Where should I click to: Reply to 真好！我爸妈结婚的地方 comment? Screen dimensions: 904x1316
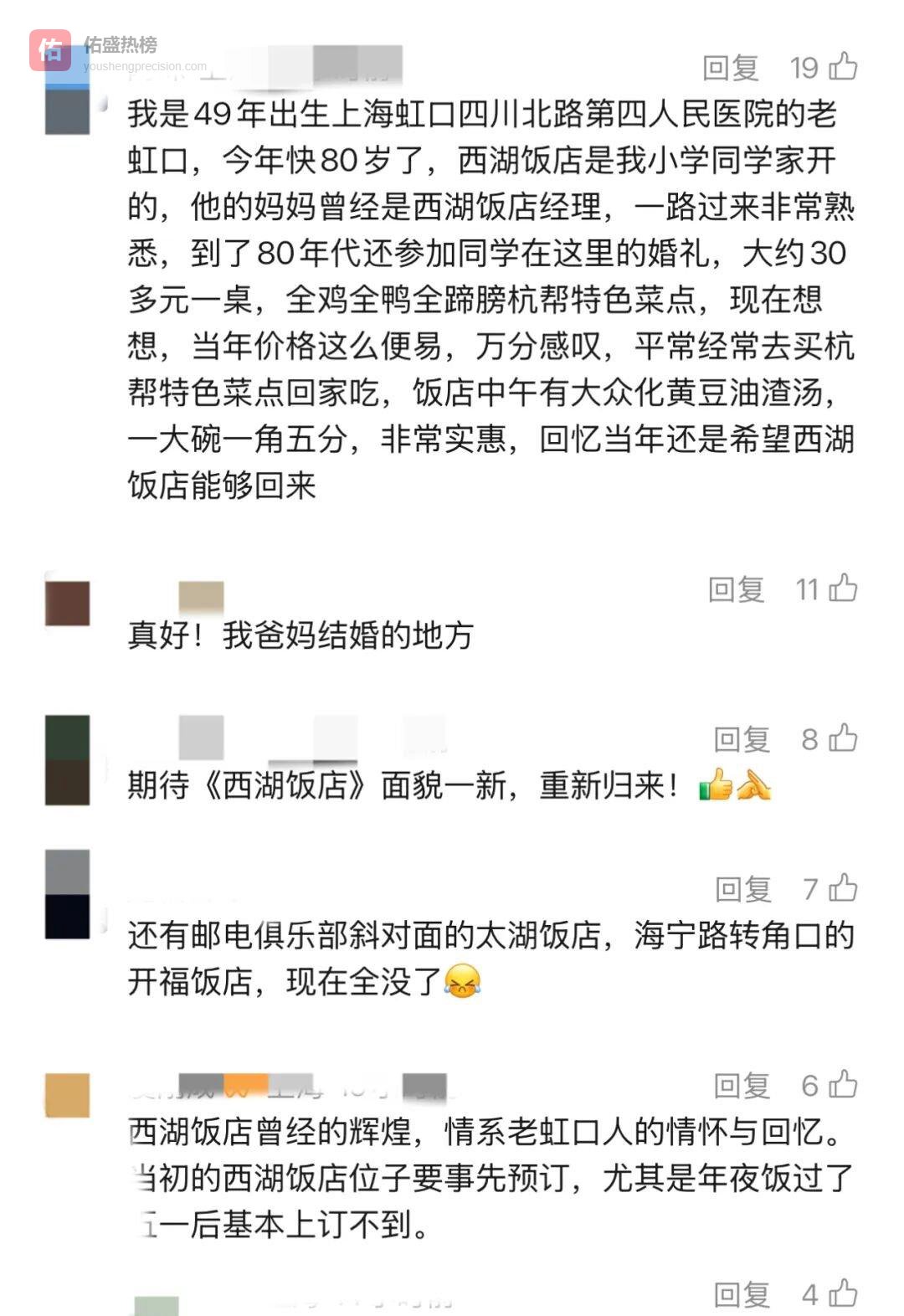(x=736, y=589)
